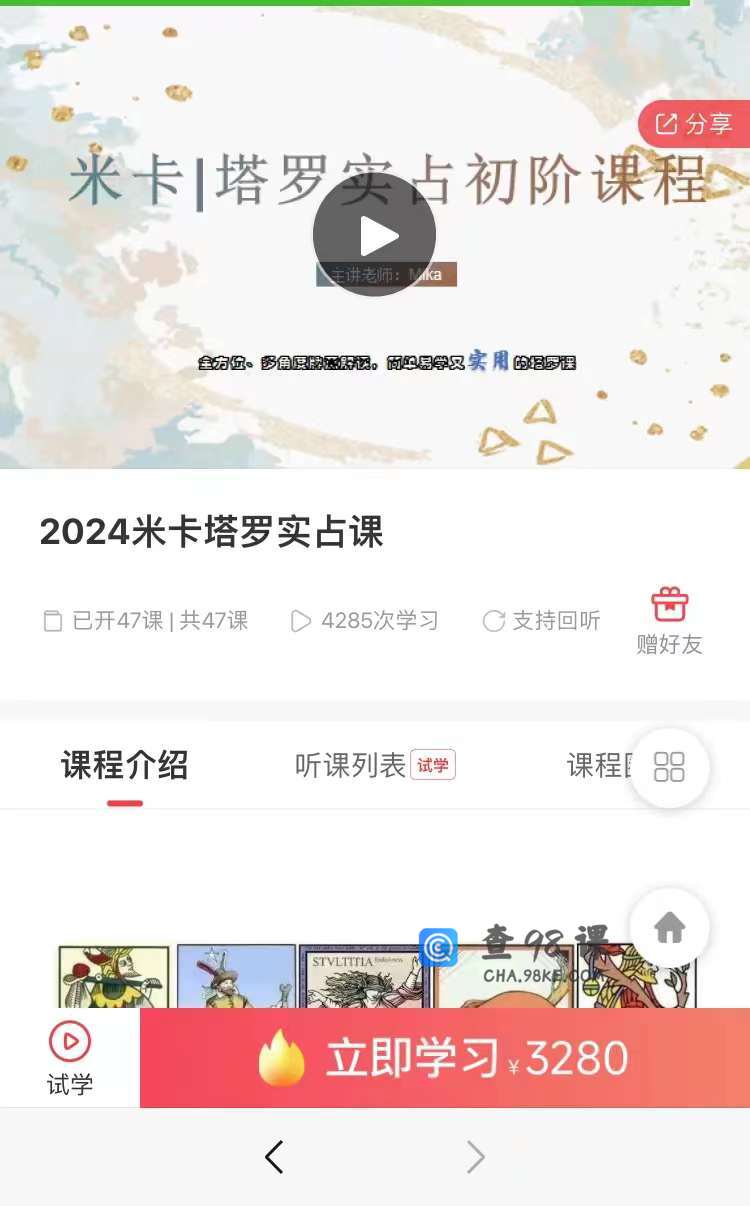750x1206 pixels.
Task: Open the 听课列表 tab
Action: tap(352, 766)
